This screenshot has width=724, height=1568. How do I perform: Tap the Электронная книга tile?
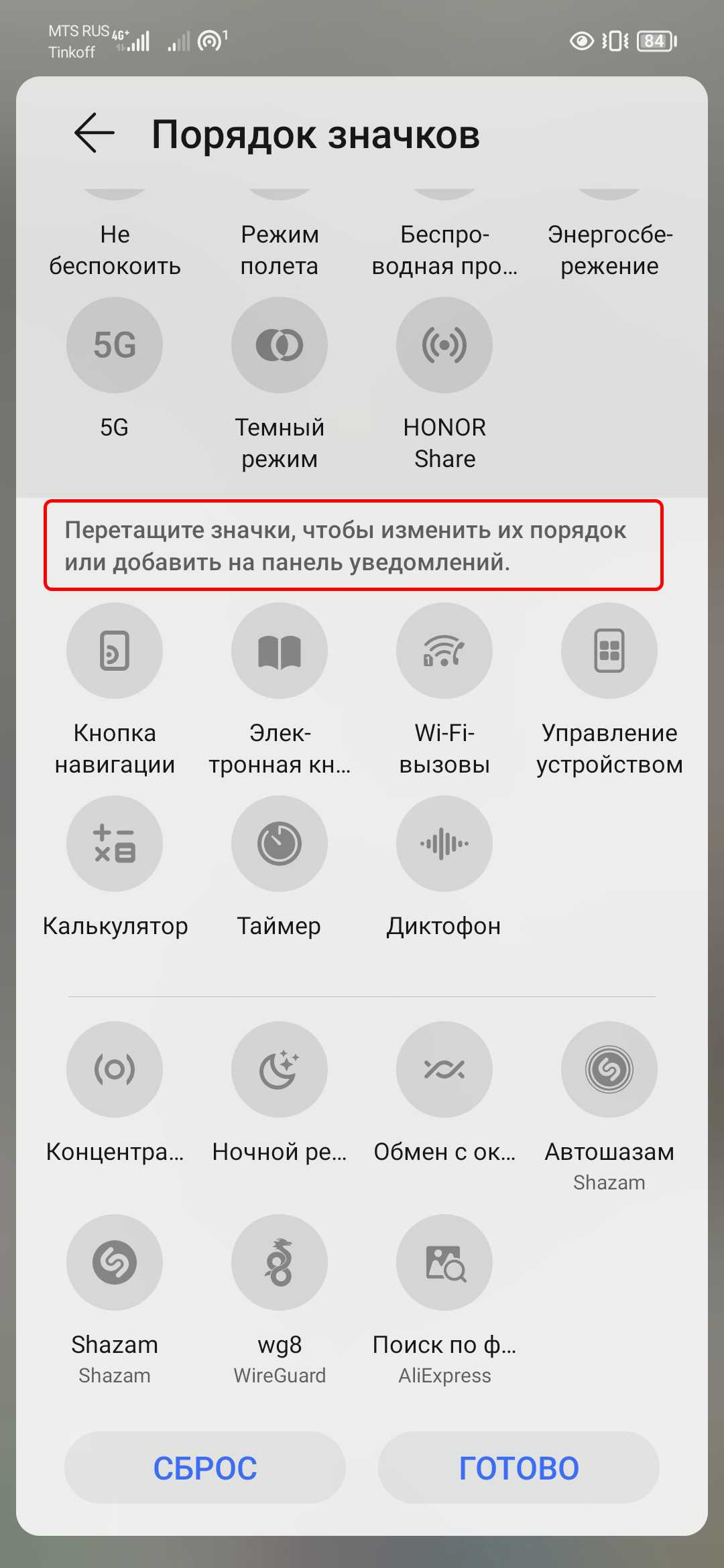tap(280, 651)
